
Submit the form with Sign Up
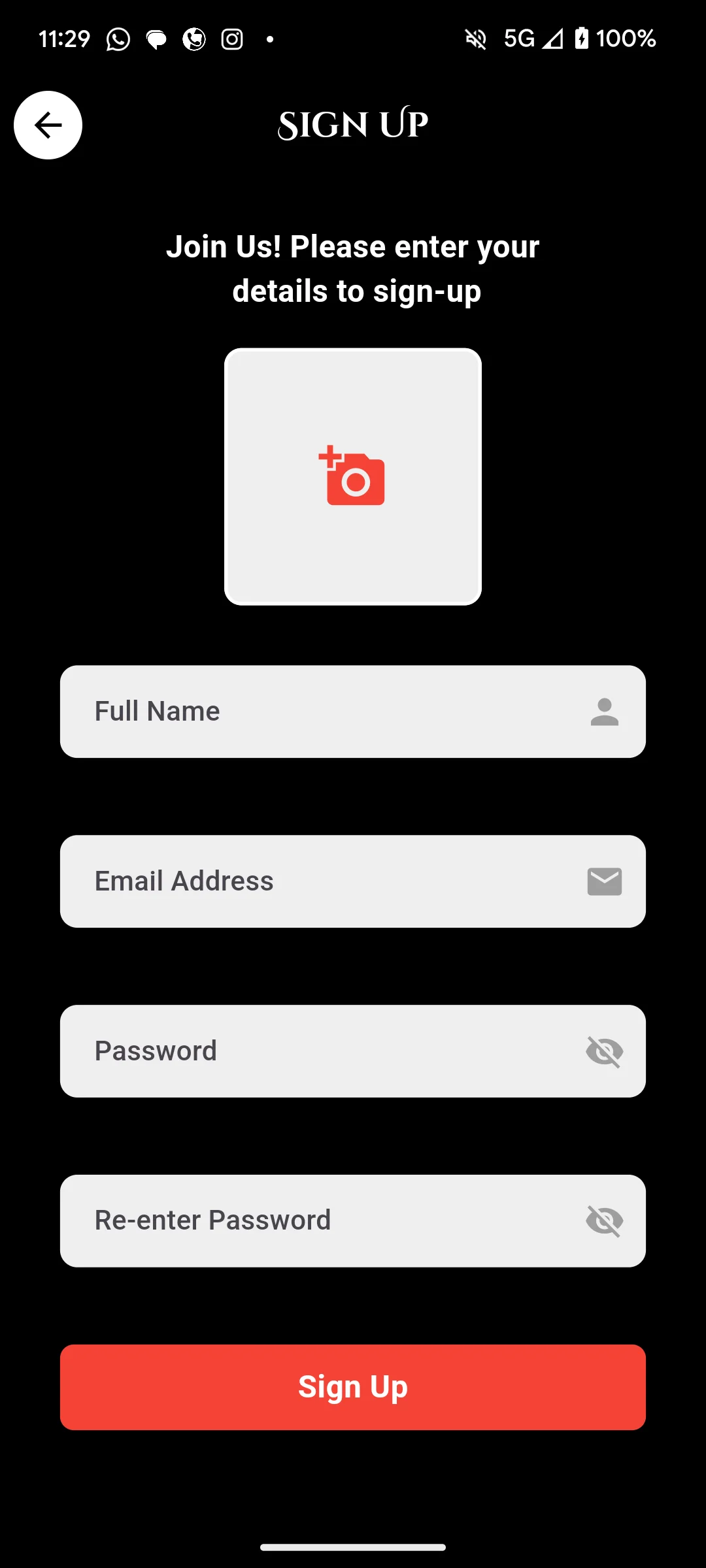(x=353, y=1387)
